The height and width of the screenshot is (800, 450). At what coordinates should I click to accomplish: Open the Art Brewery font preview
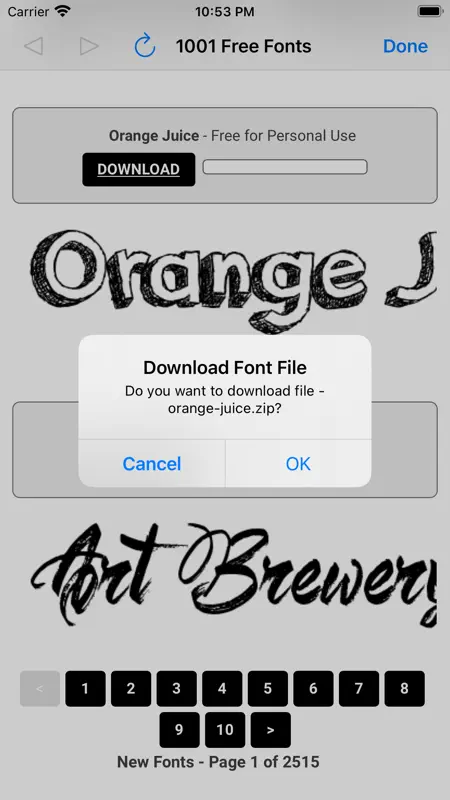point(234,575)
